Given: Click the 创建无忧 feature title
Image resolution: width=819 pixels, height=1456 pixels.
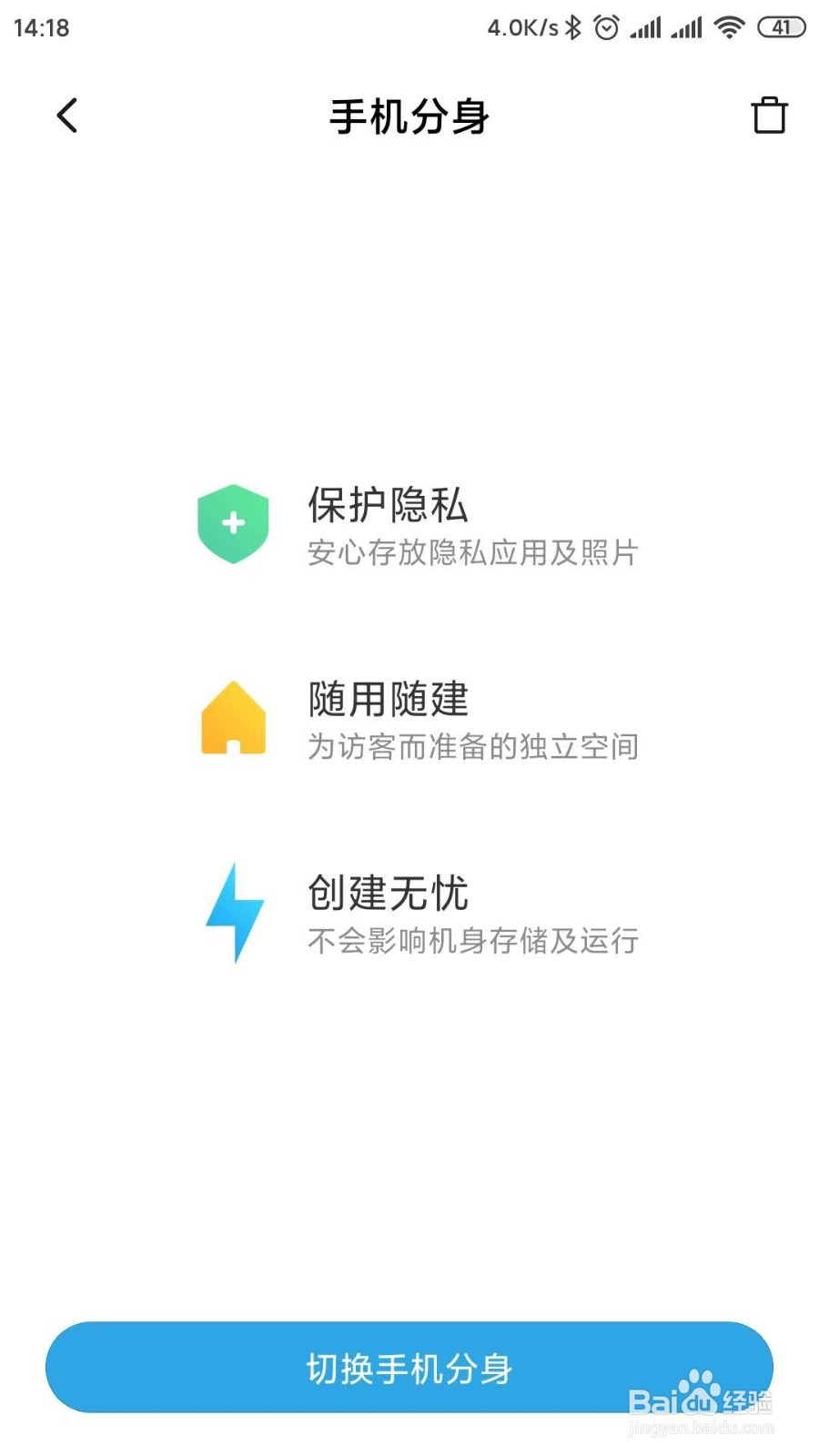Looking at the screenshot, I should coord(387,895).
